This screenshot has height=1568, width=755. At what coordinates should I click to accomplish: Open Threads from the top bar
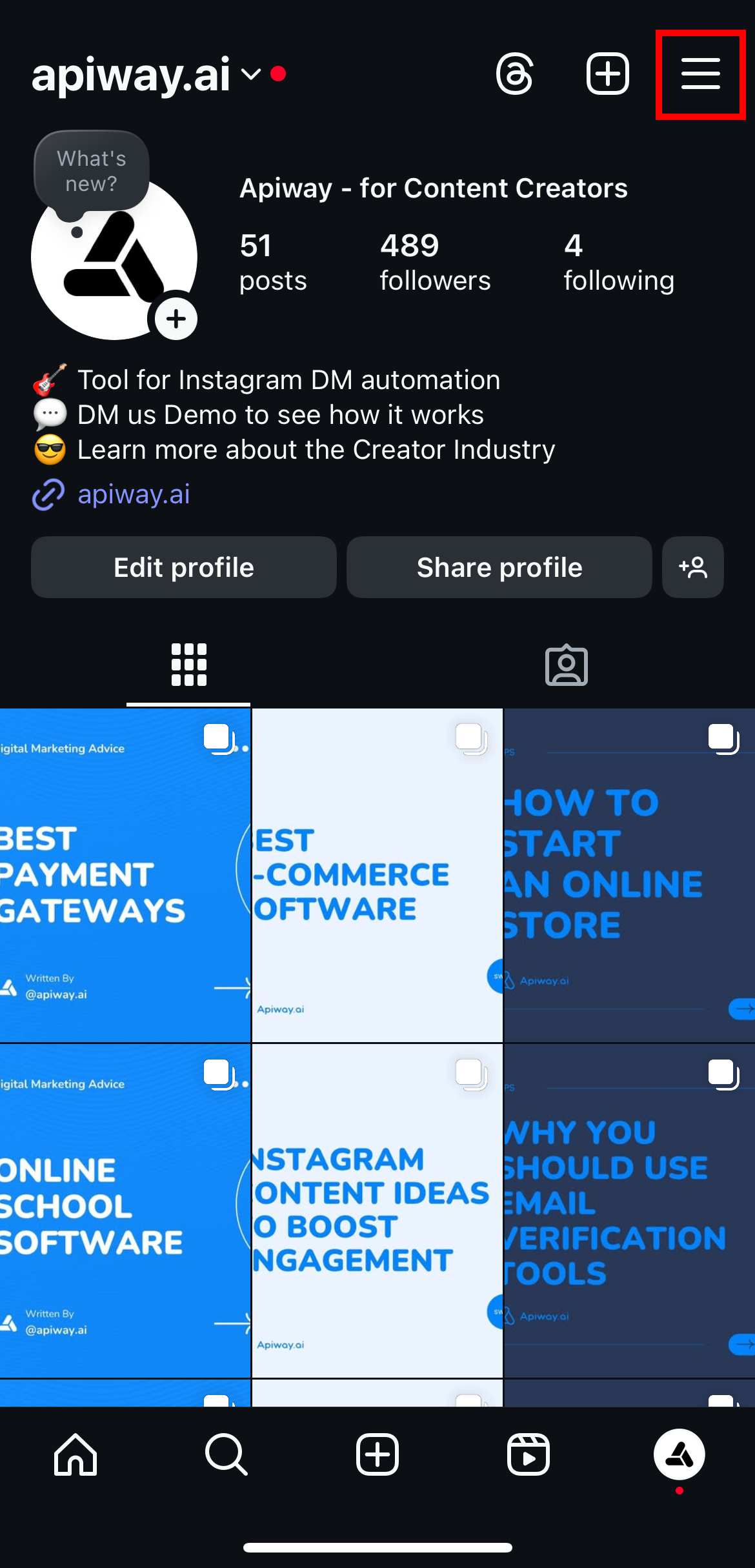(514, 74)
